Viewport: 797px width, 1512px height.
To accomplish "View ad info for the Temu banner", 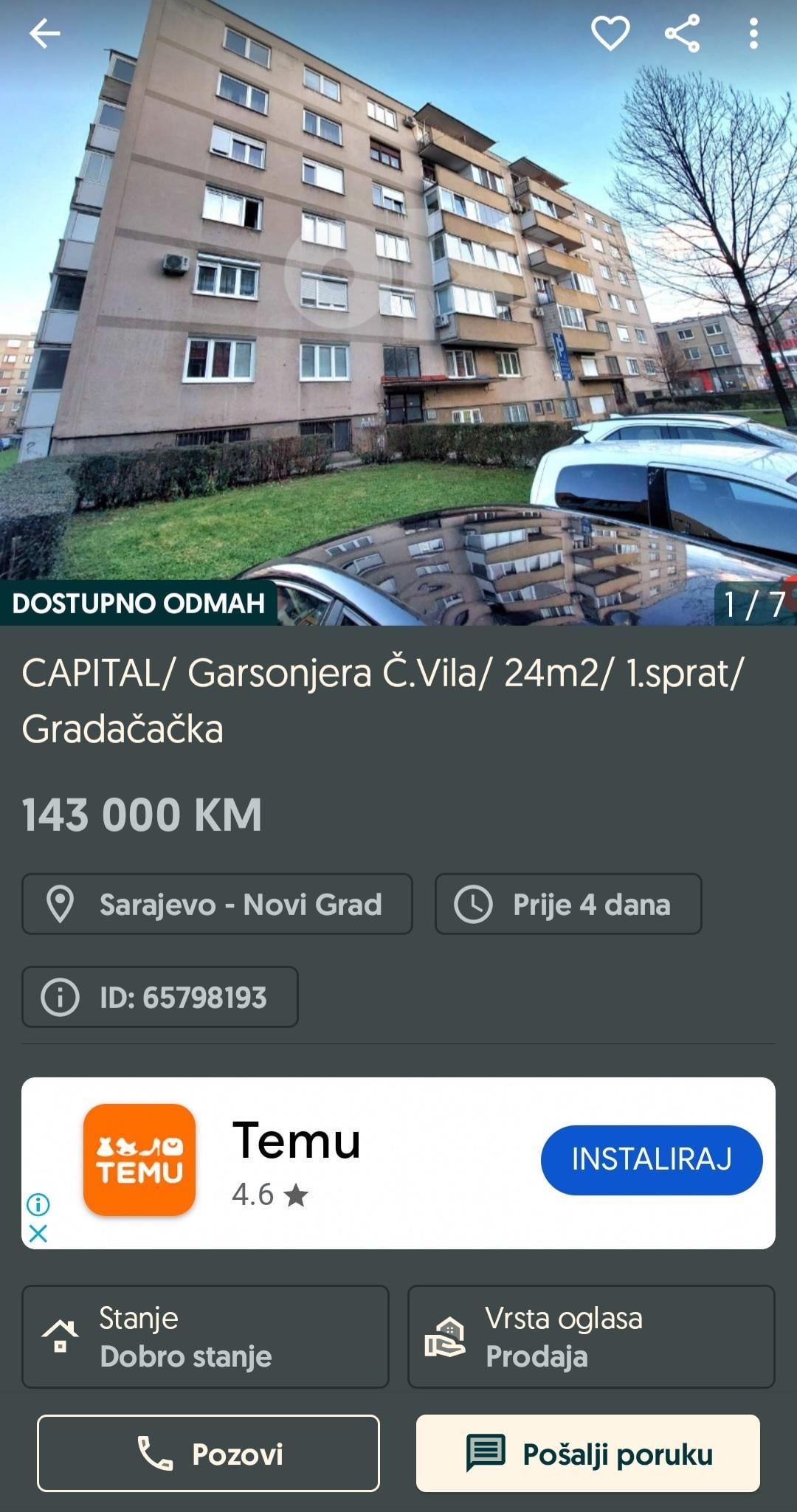I will coord(38,1204).
